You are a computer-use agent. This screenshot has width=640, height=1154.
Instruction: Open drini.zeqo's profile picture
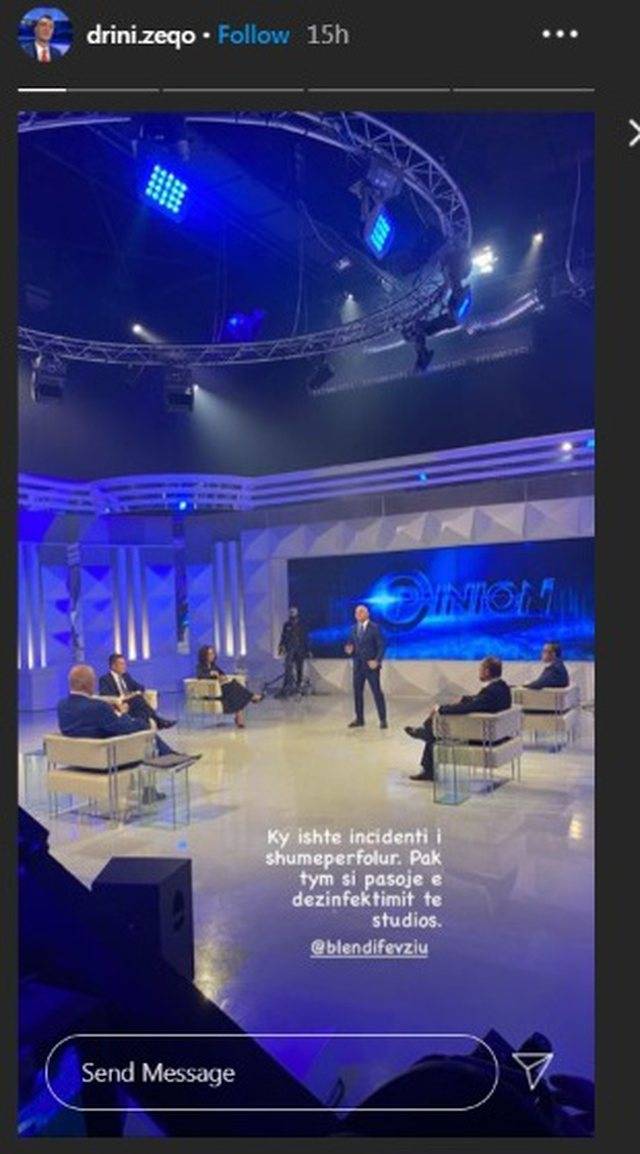(44, 35)
